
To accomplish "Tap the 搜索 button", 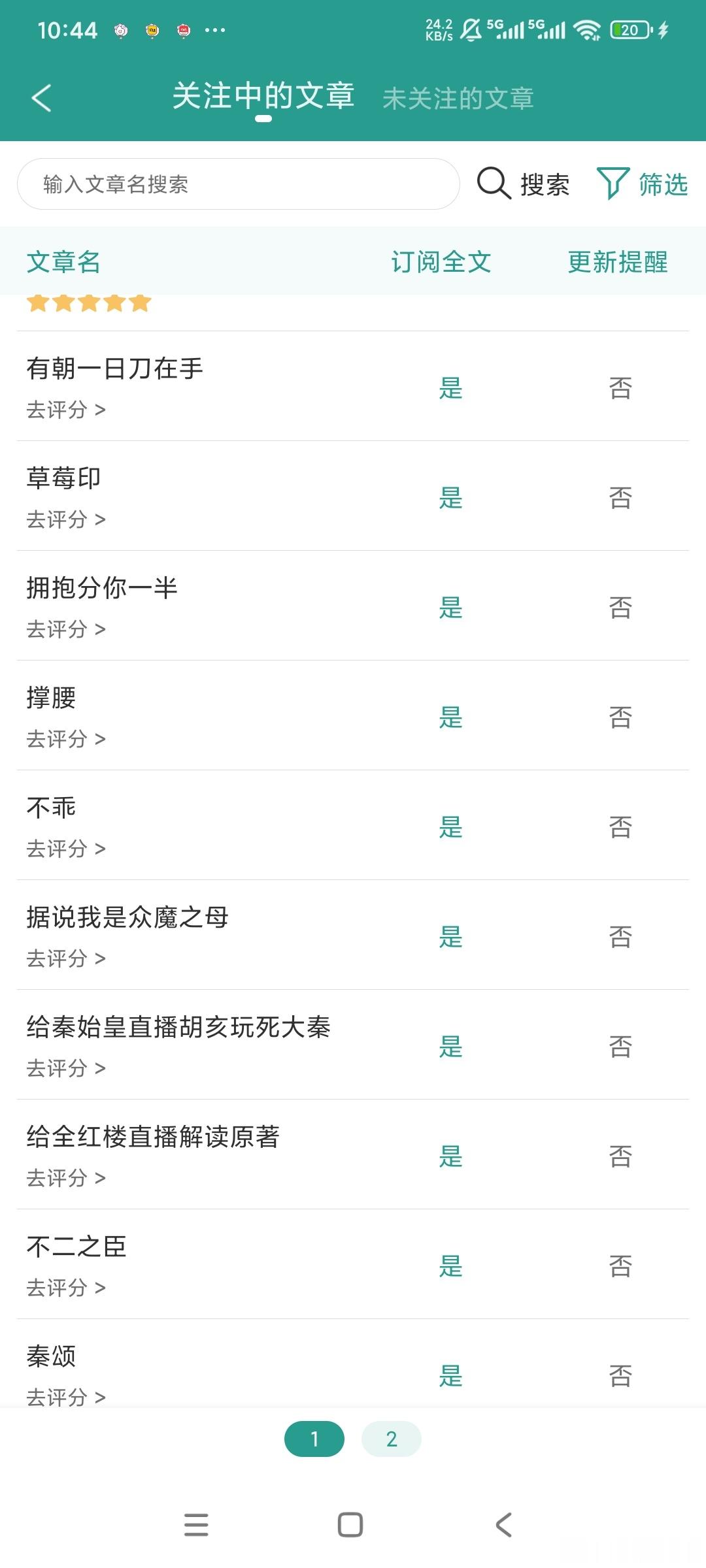I will tap(524, 184).
